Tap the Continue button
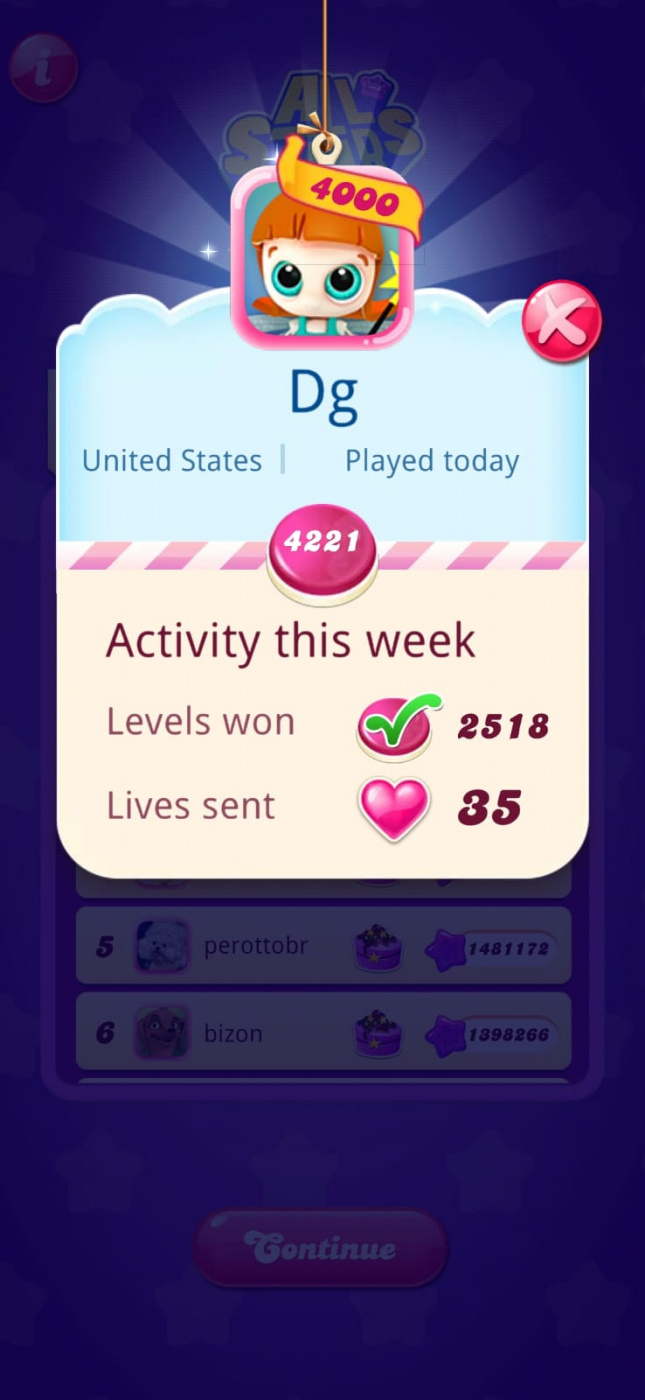645x1400 pixels. point(320,1248)
